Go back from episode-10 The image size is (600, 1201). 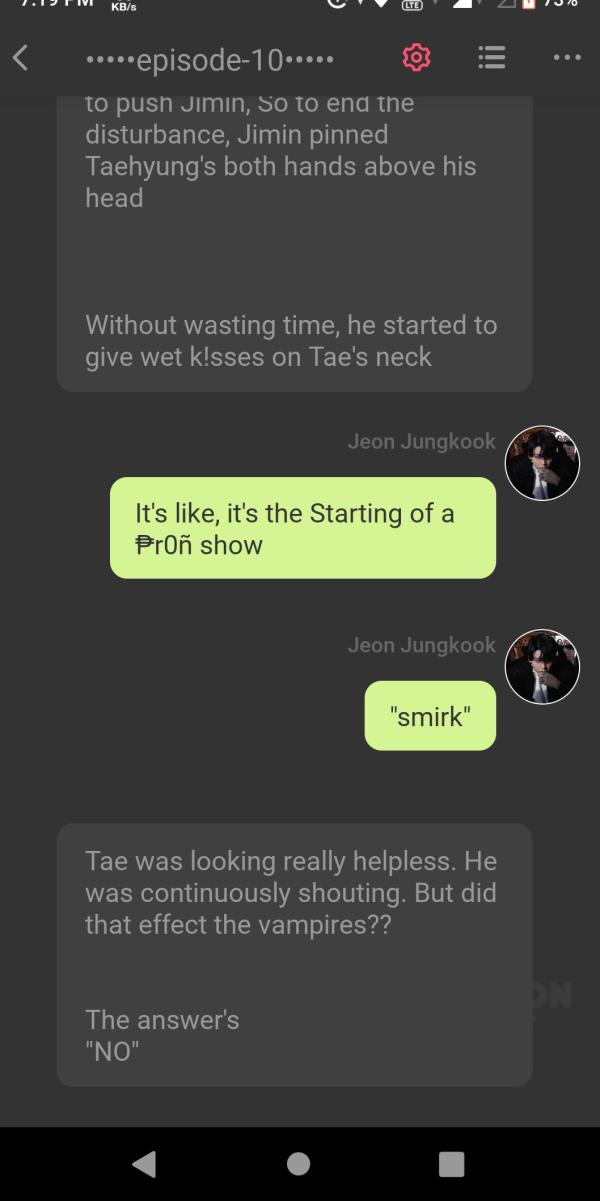pyautogui.click(x=21, y=59)
